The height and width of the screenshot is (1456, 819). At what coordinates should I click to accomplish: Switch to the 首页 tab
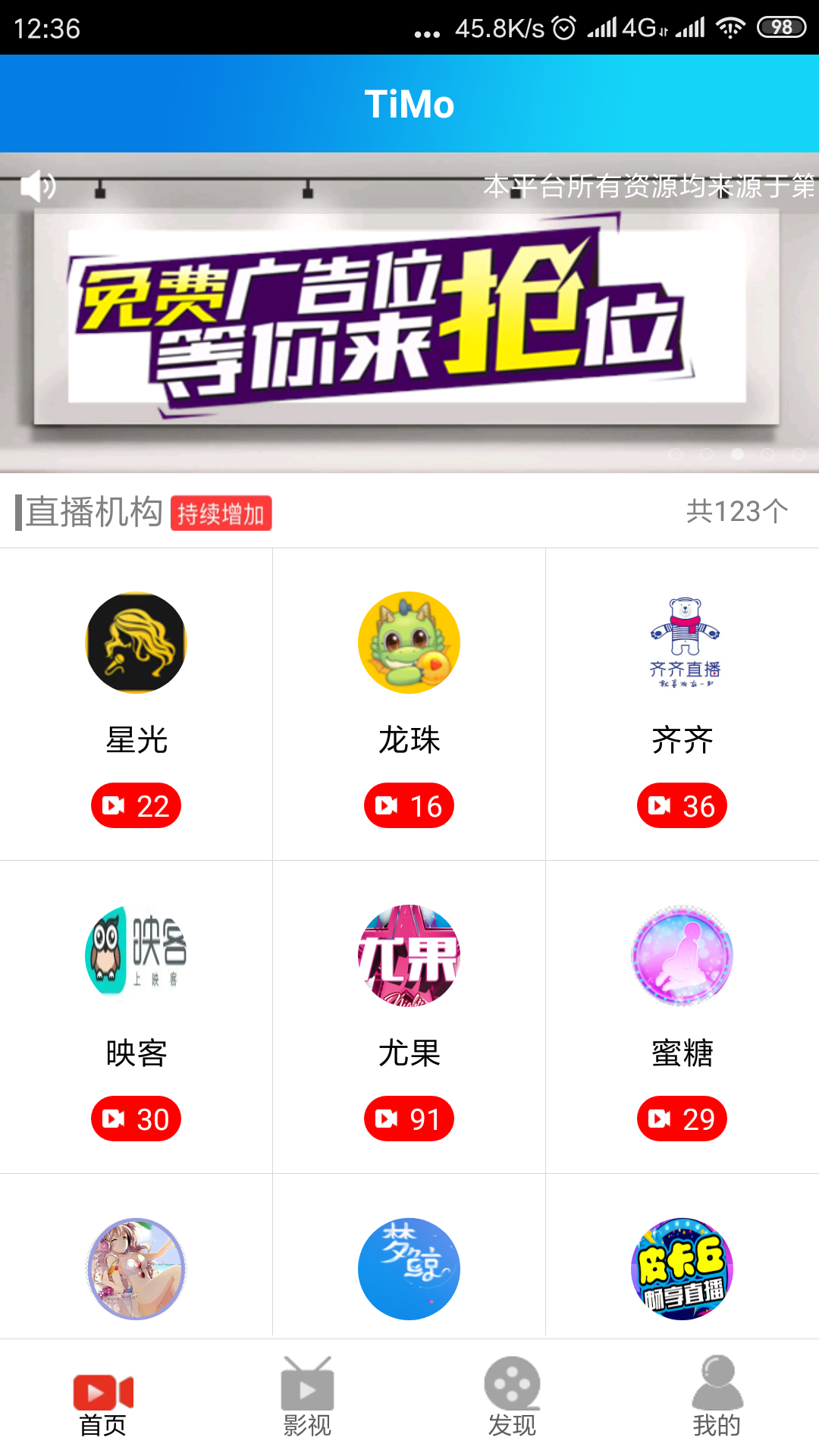click(x=102, y=1404)
